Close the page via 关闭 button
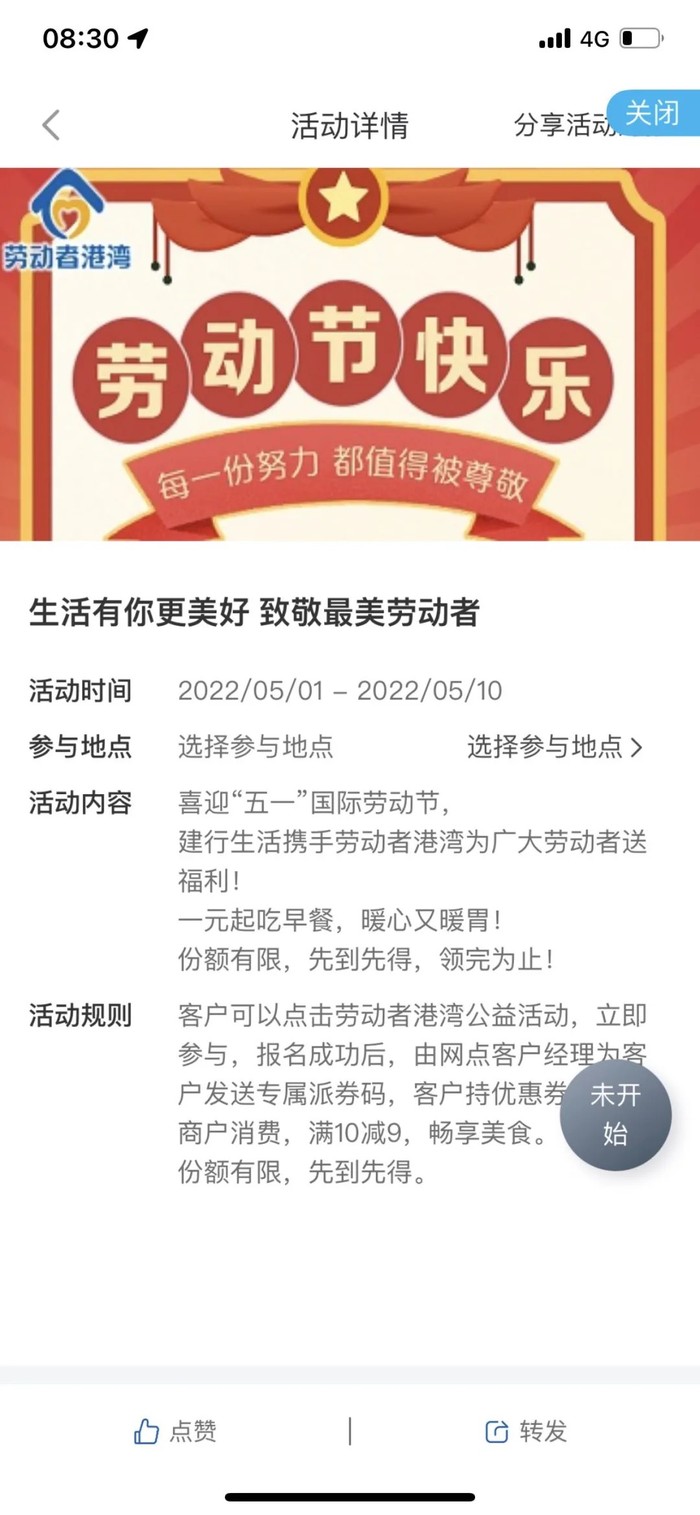 652,112
